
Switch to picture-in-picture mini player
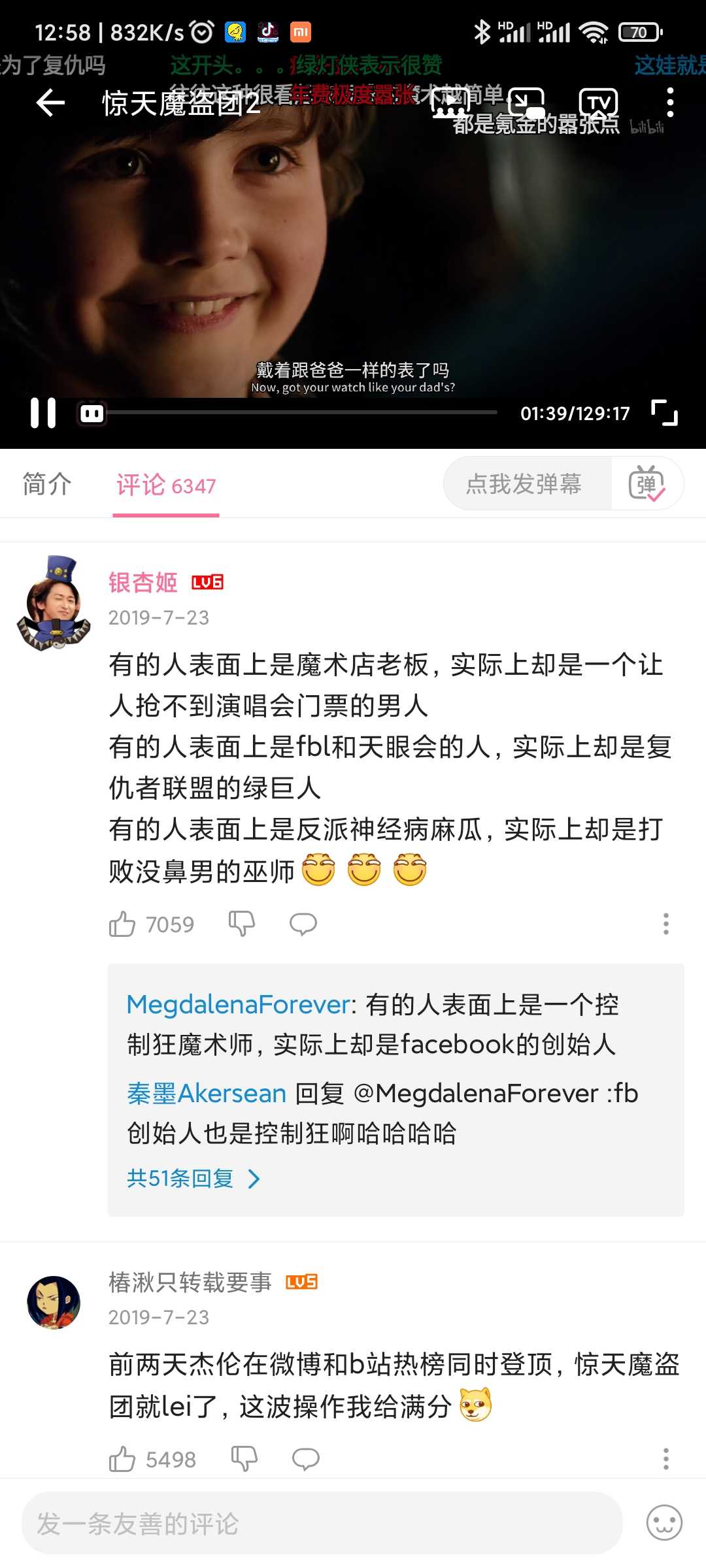tap(526, 103)
